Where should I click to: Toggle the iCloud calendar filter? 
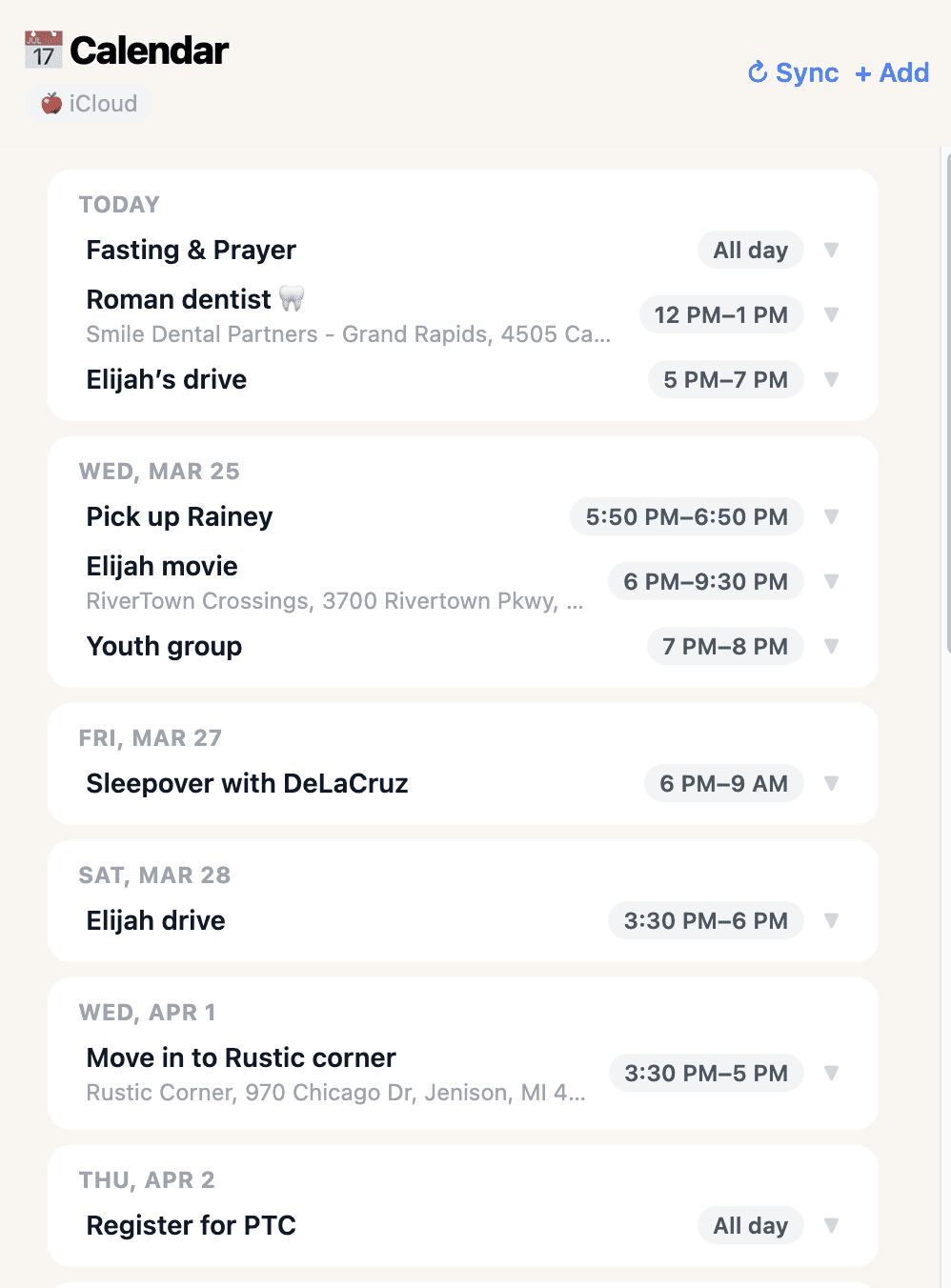click(x=88, y=103)
